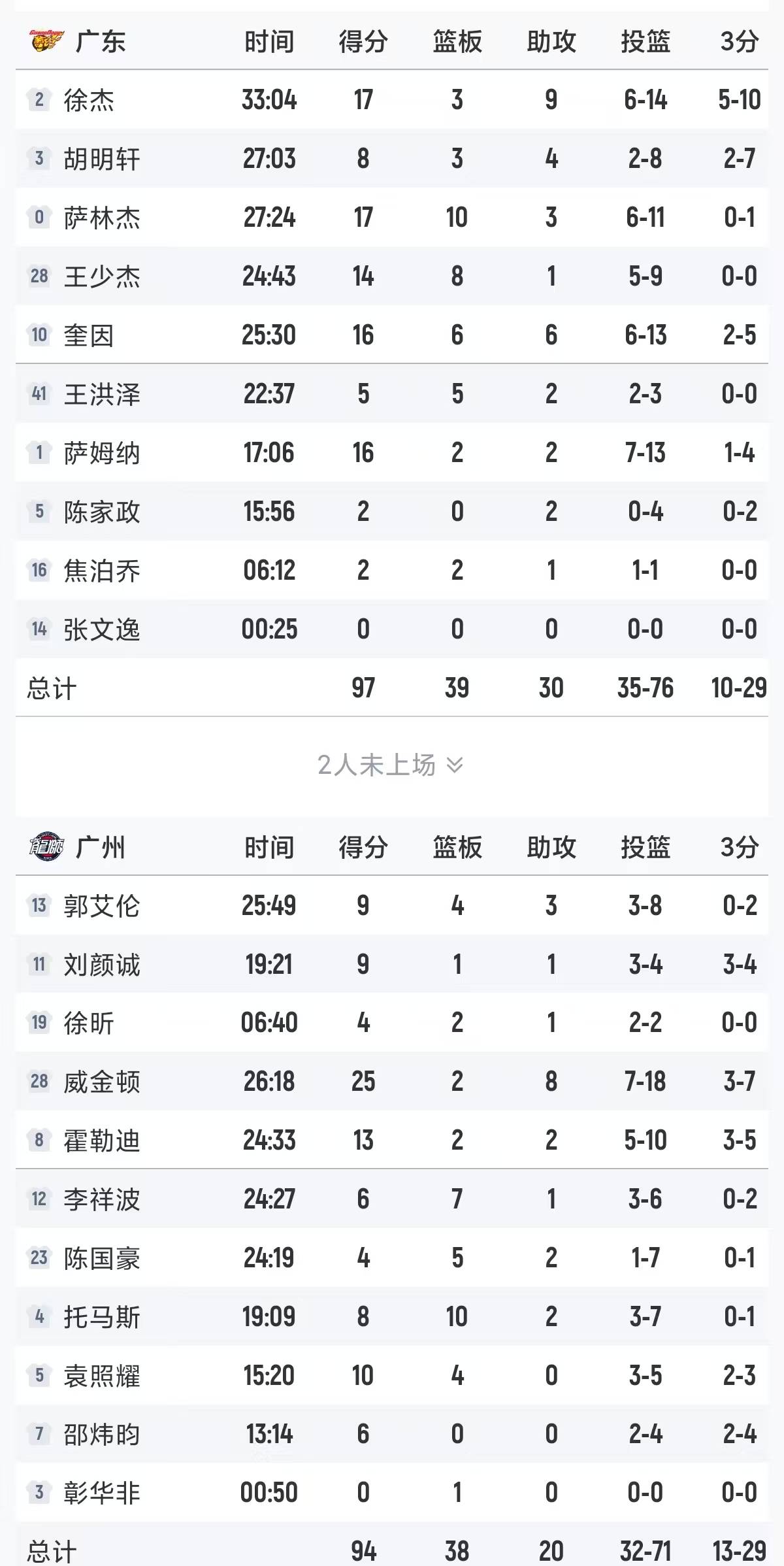Sort Guangdong table by 得分 column
Screen dimensions: 784x1566
[x=364, y=41]
